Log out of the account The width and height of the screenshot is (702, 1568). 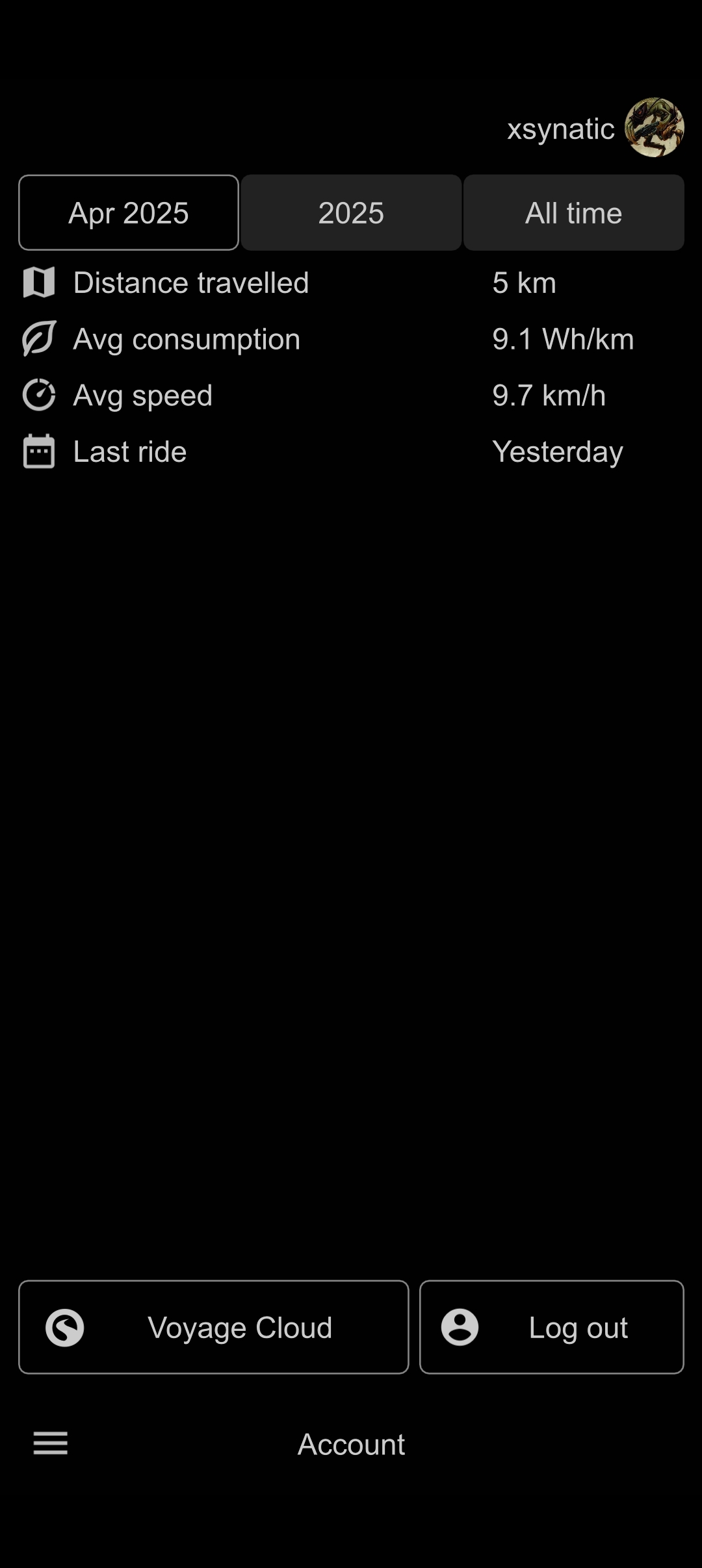coord(552,1327)
